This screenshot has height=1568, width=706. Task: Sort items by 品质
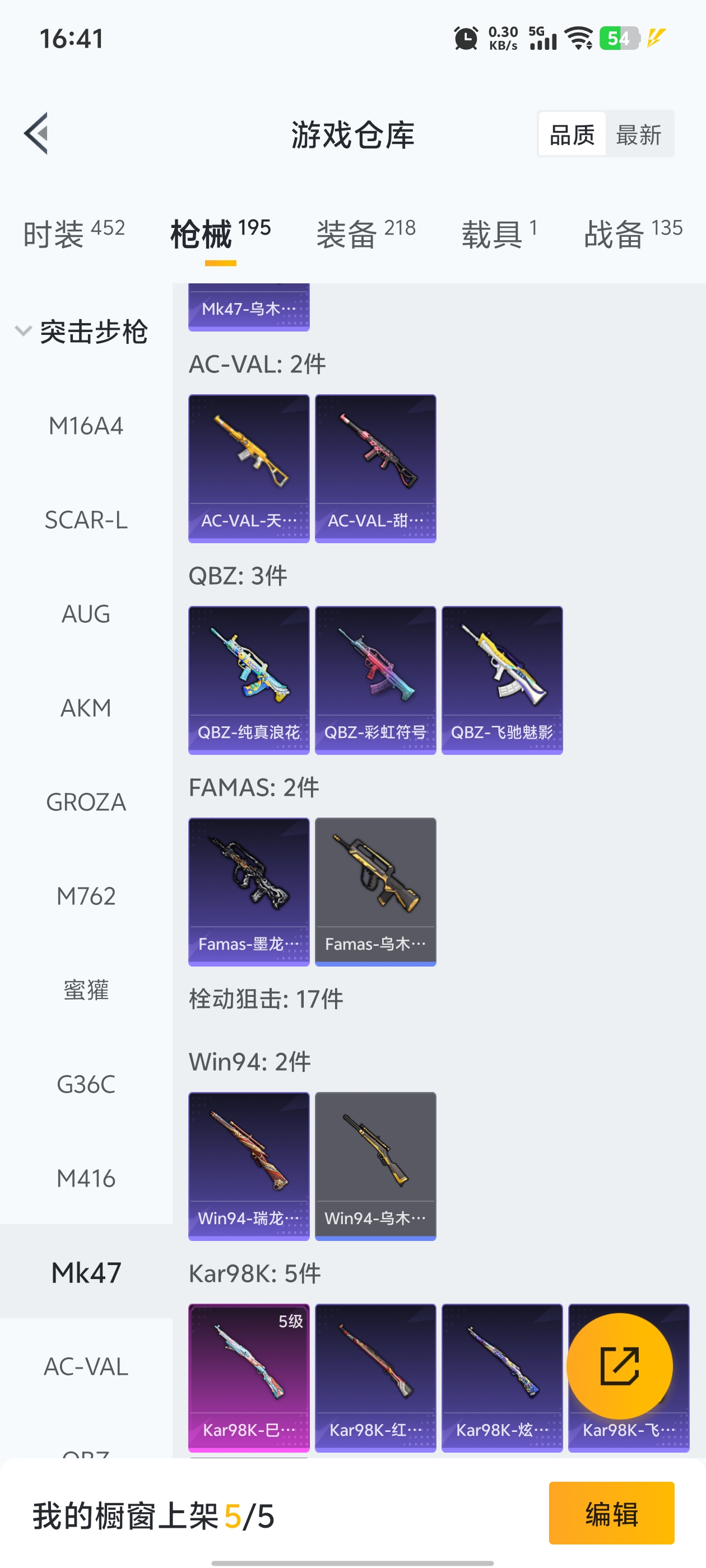(572, 134)
